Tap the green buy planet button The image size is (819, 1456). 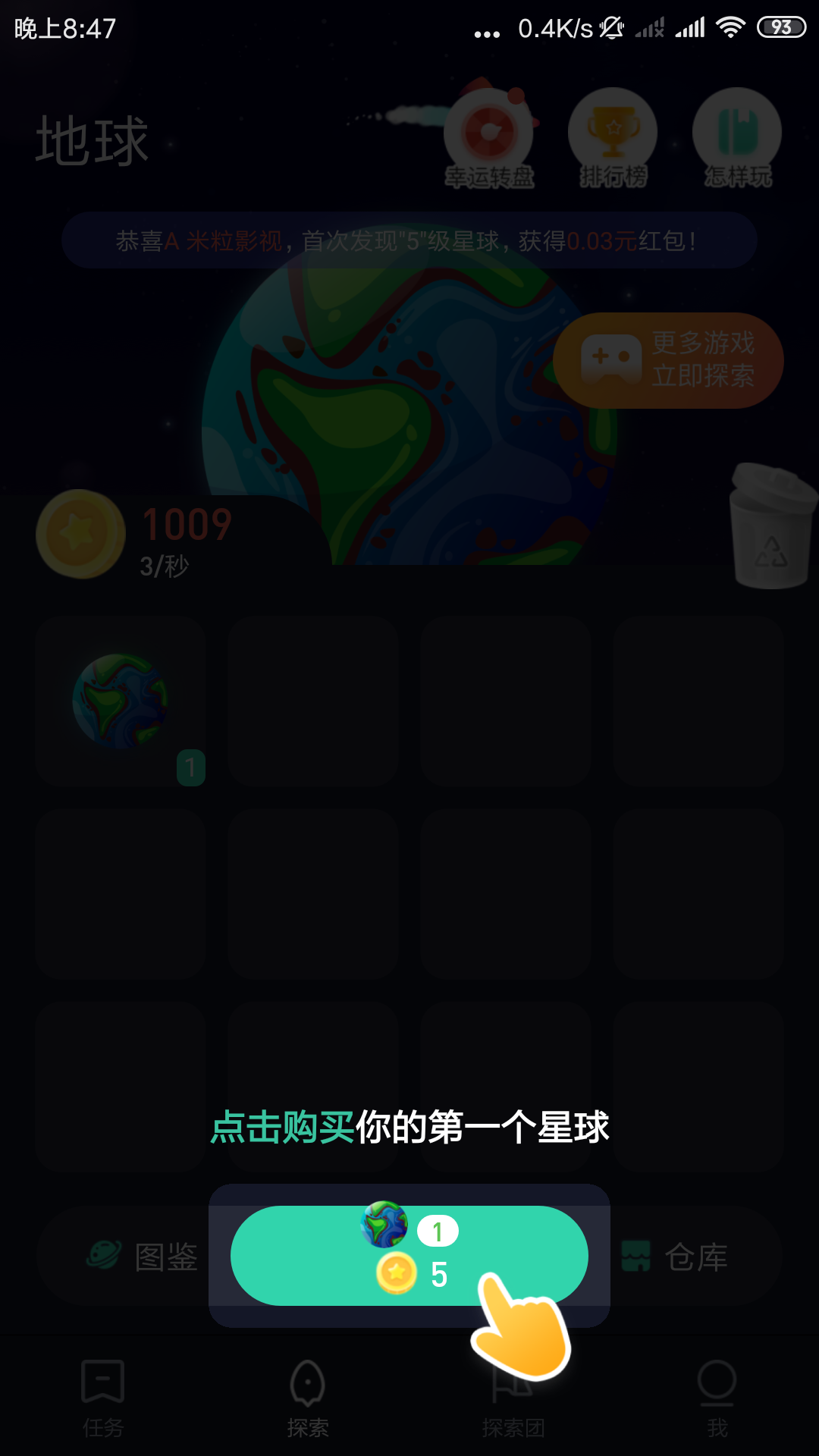(409, 1255)
